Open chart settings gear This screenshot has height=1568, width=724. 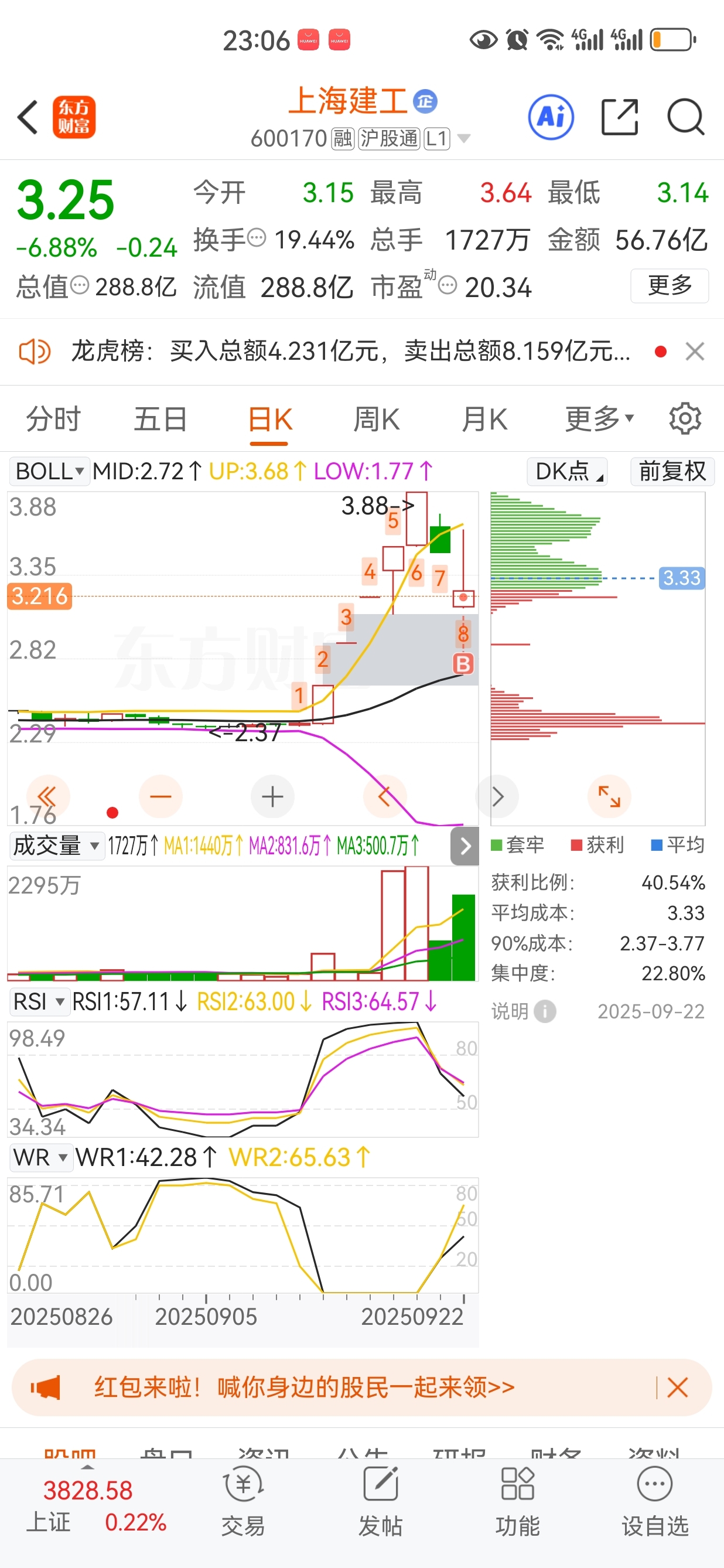tap(685, 418)
